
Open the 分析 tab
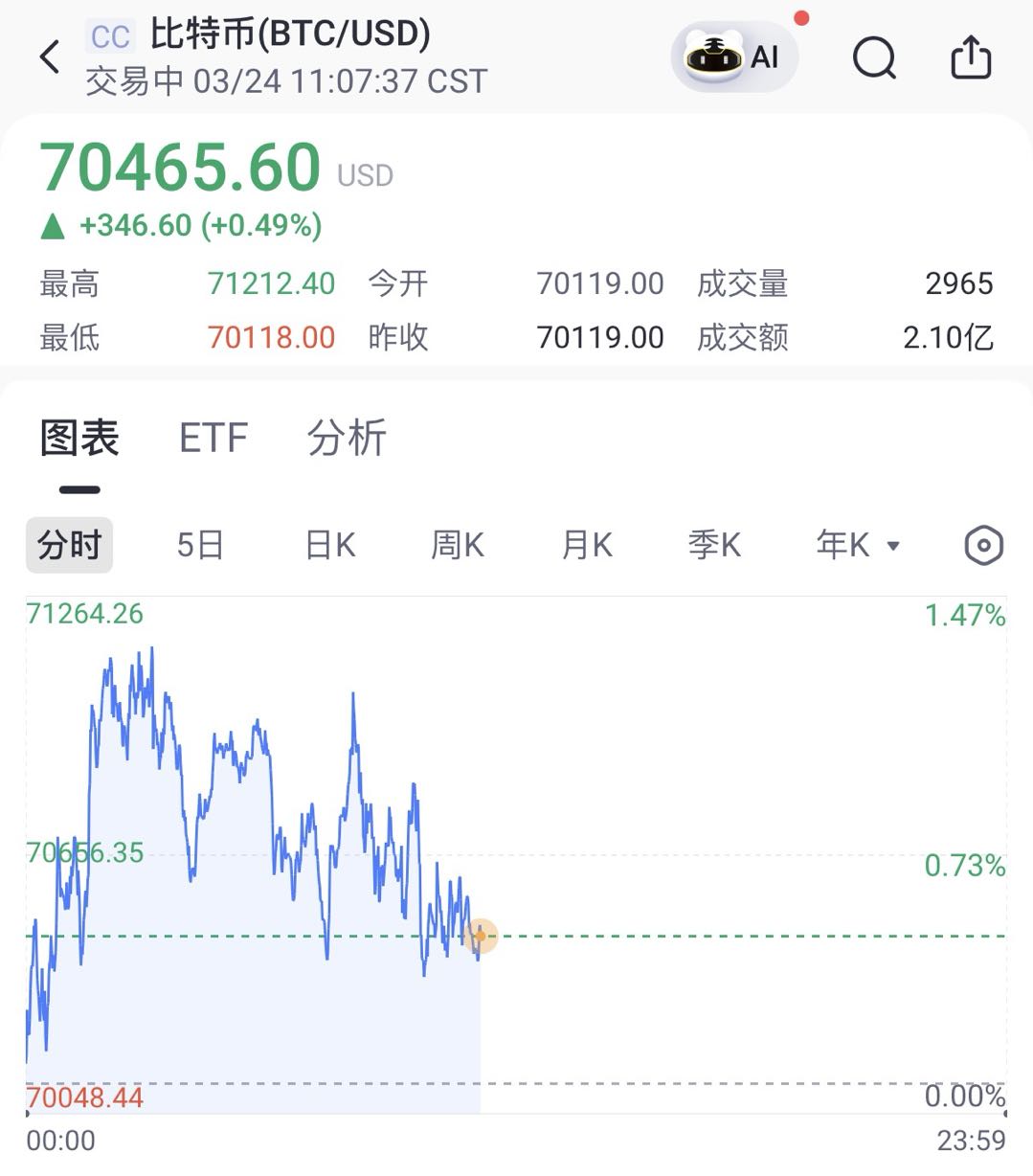tap(347, 439)
